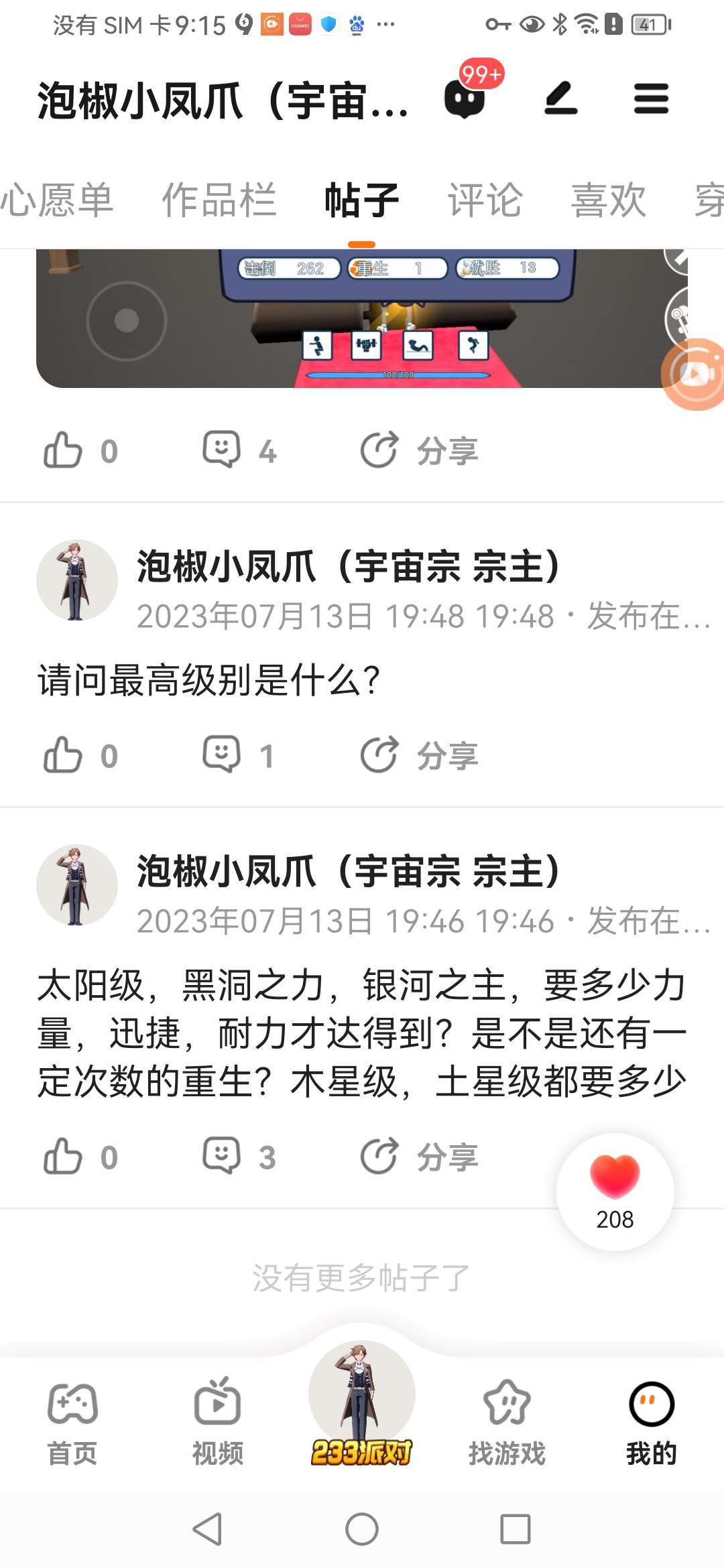Switch to the 评论 tab
Image resolution: width=724 pixels, height=1568 pixels.
pos(485,200)
